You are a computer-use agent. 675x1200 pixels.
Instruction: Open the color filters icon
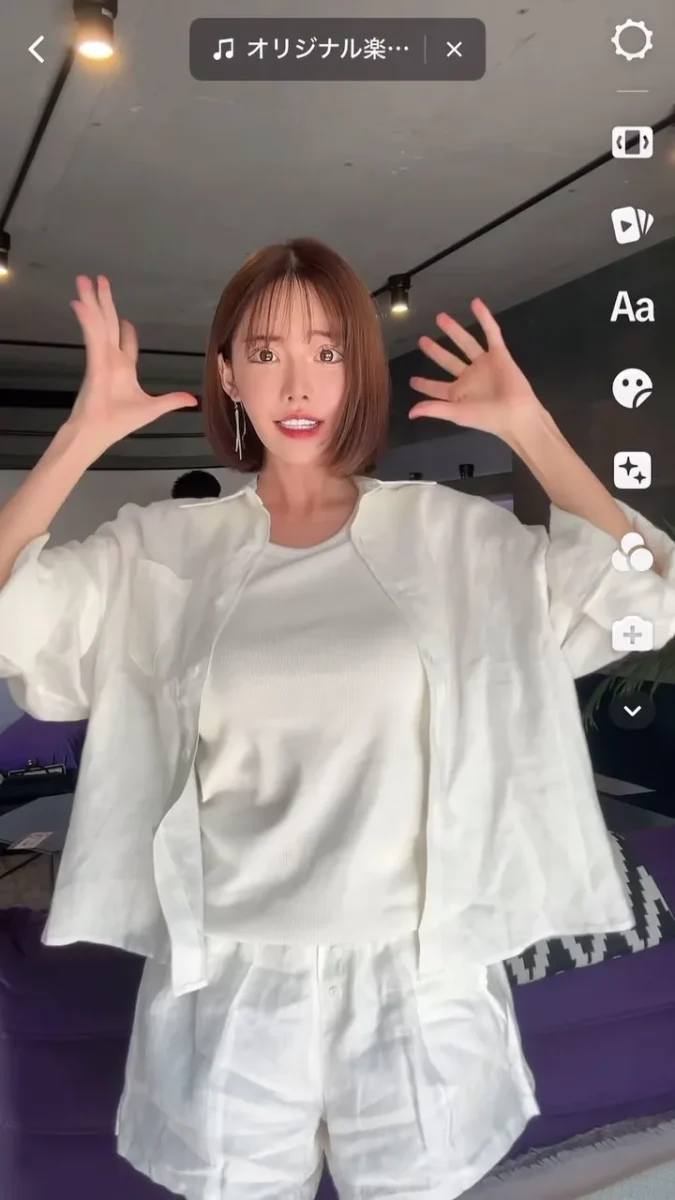pyautogui.click(x=632, y=552)
